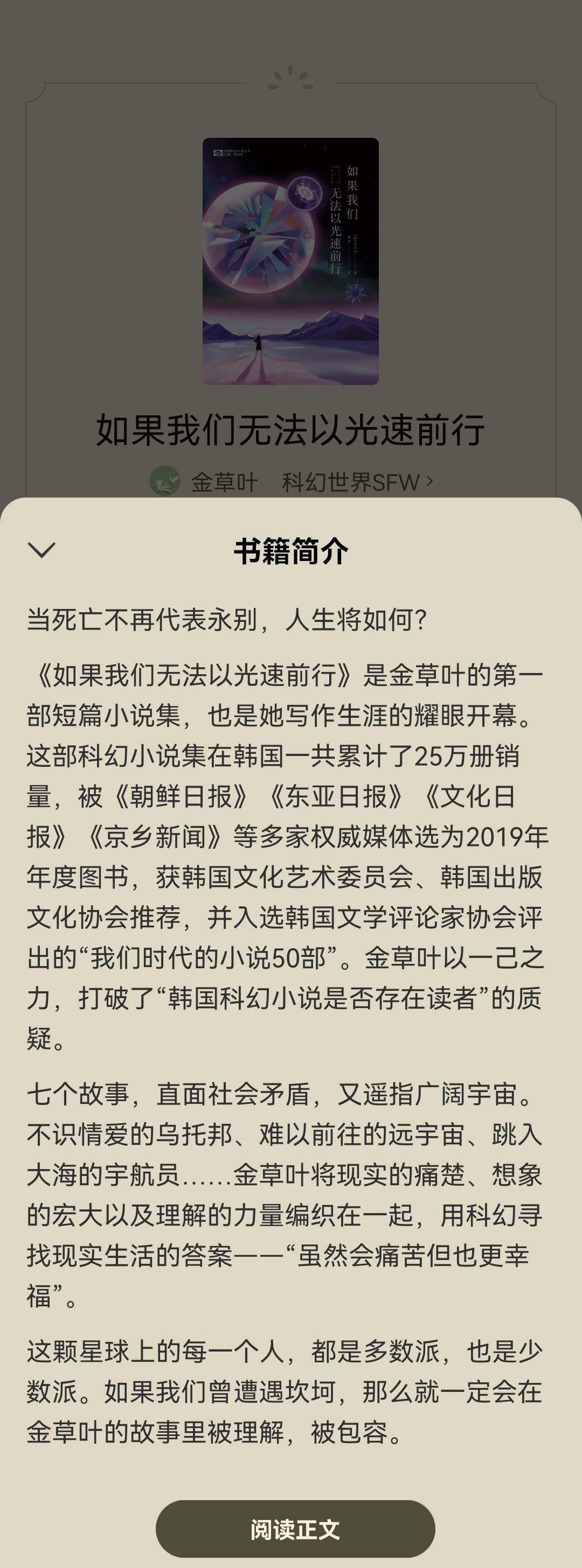
Task: Open the book cover of 如果我们无法以光速前行
Action: coord(290,261)
